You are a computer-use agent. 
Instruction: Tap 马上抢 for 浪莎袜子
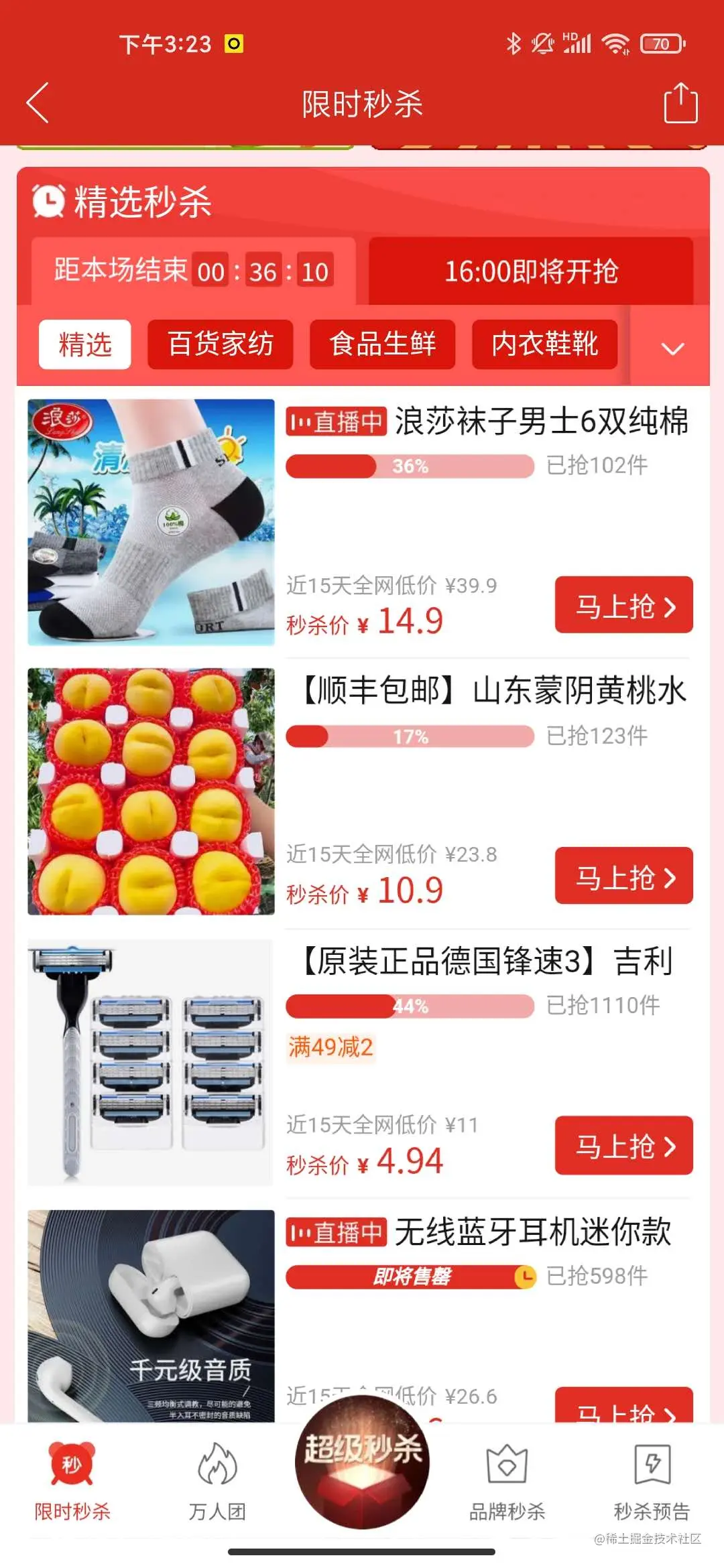click(x=623, y=605)
